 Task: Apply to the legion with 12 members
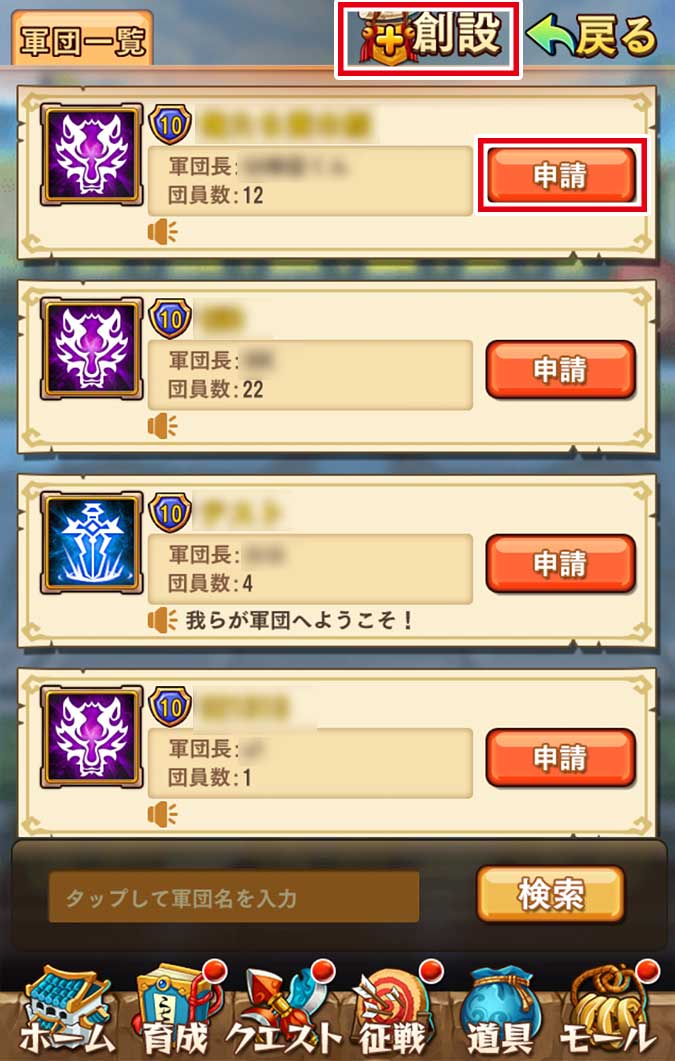(561, 176)
